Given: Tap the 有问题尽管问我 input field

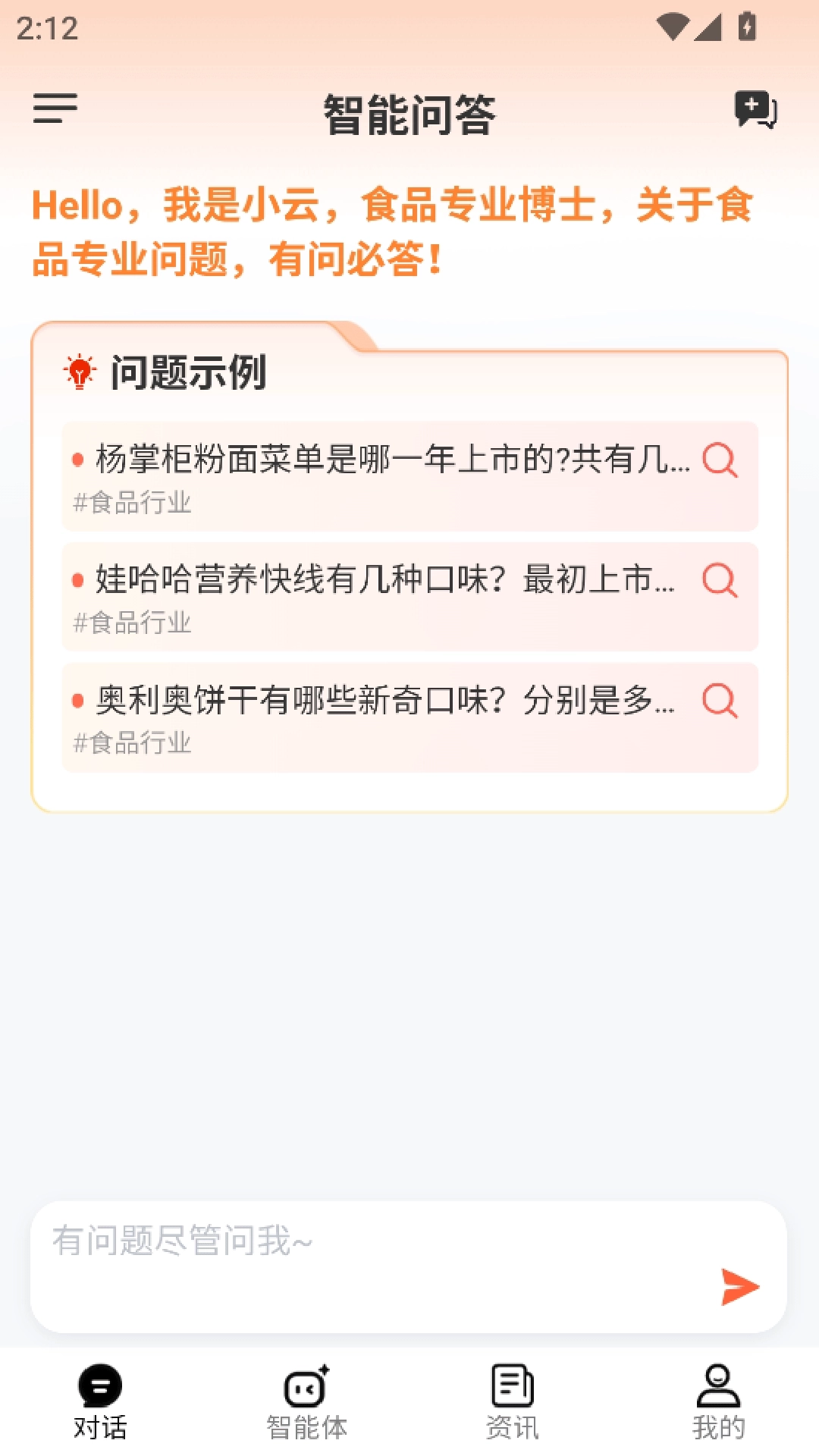Looking at the screenshot, I should click(303, 1242).
